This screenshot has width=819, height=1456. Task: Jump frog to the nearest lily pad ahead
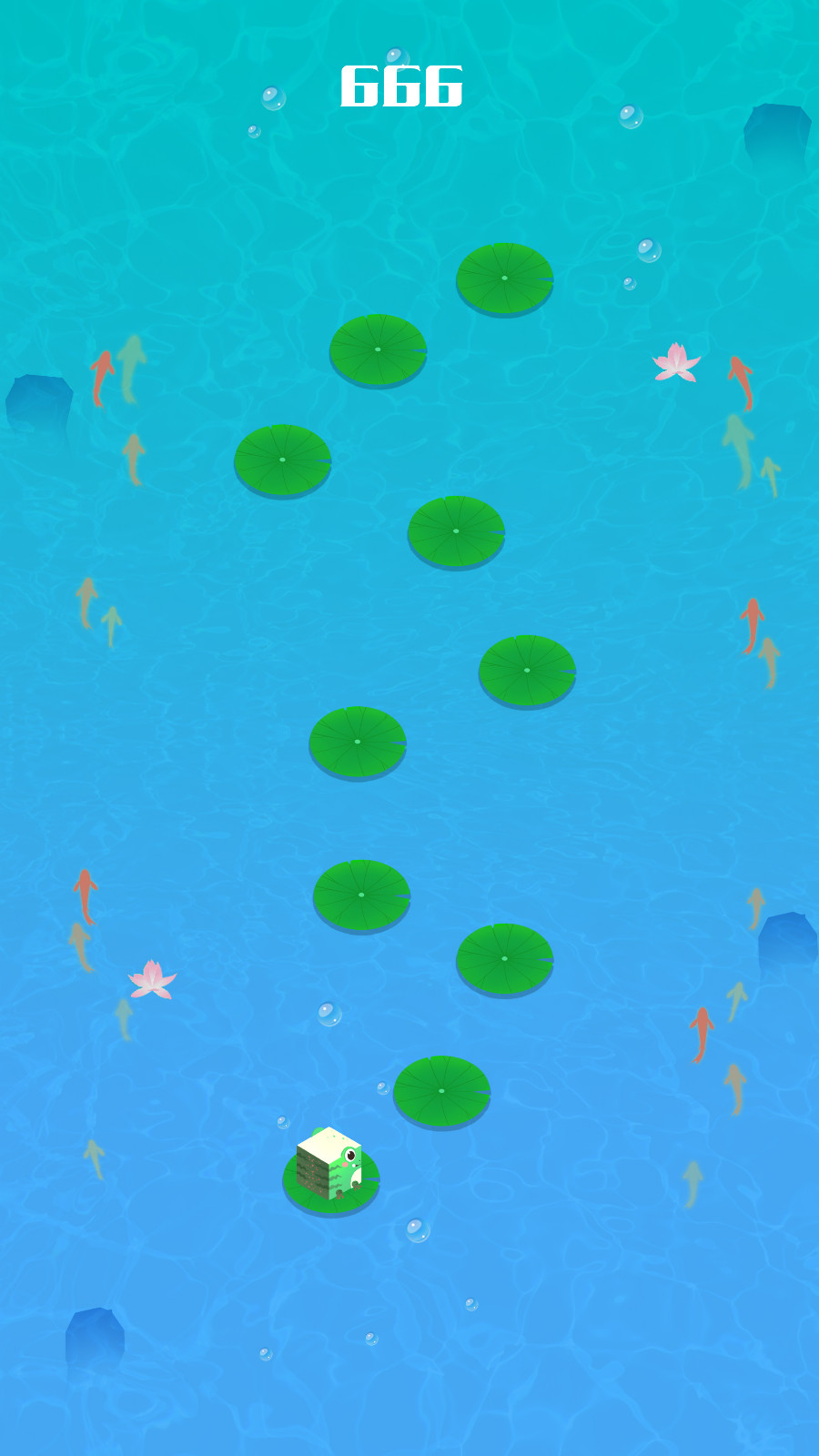tap(441, 1090)
